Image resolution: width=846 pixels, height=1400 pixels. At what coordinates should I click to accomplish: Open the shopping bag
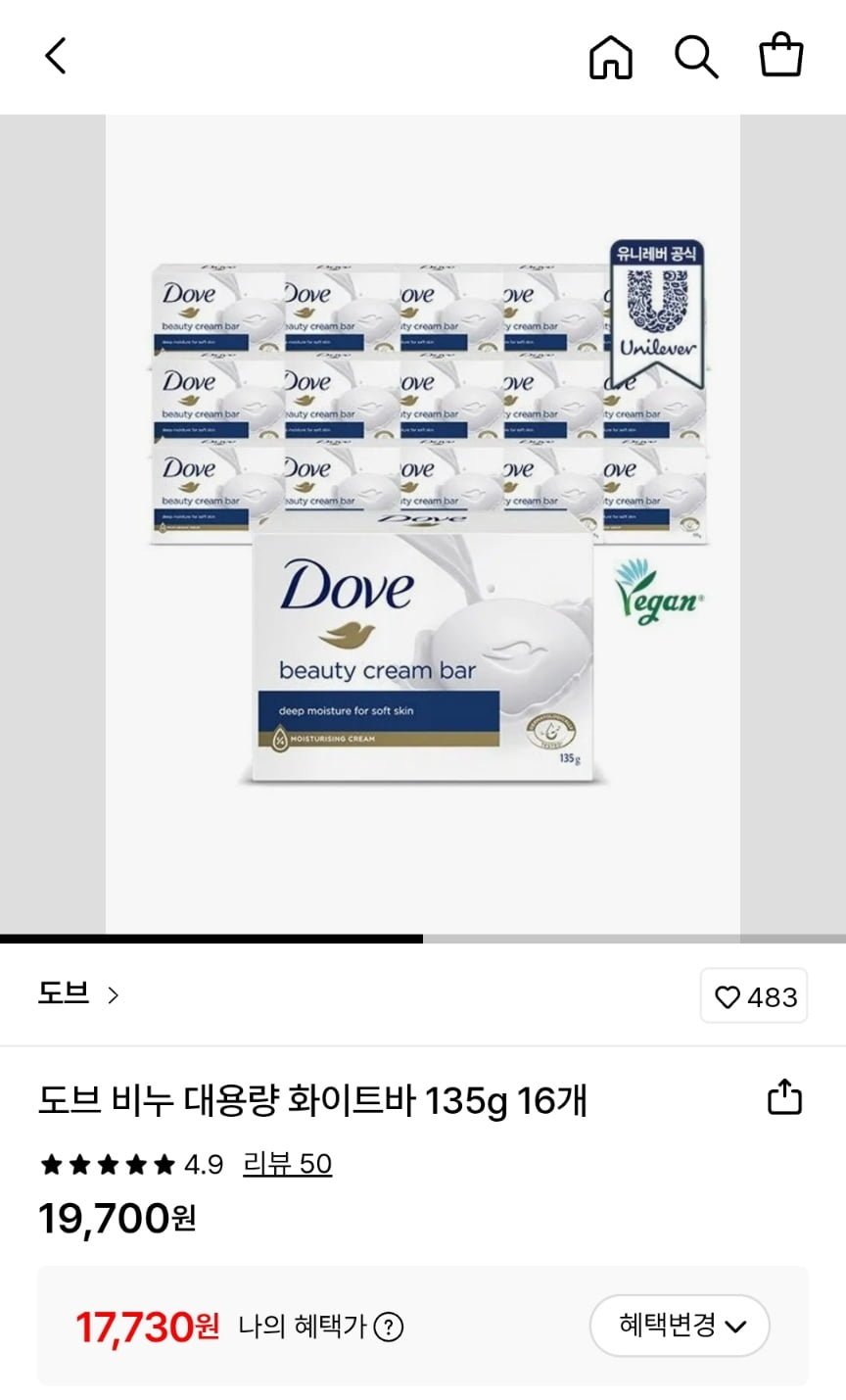781,56
